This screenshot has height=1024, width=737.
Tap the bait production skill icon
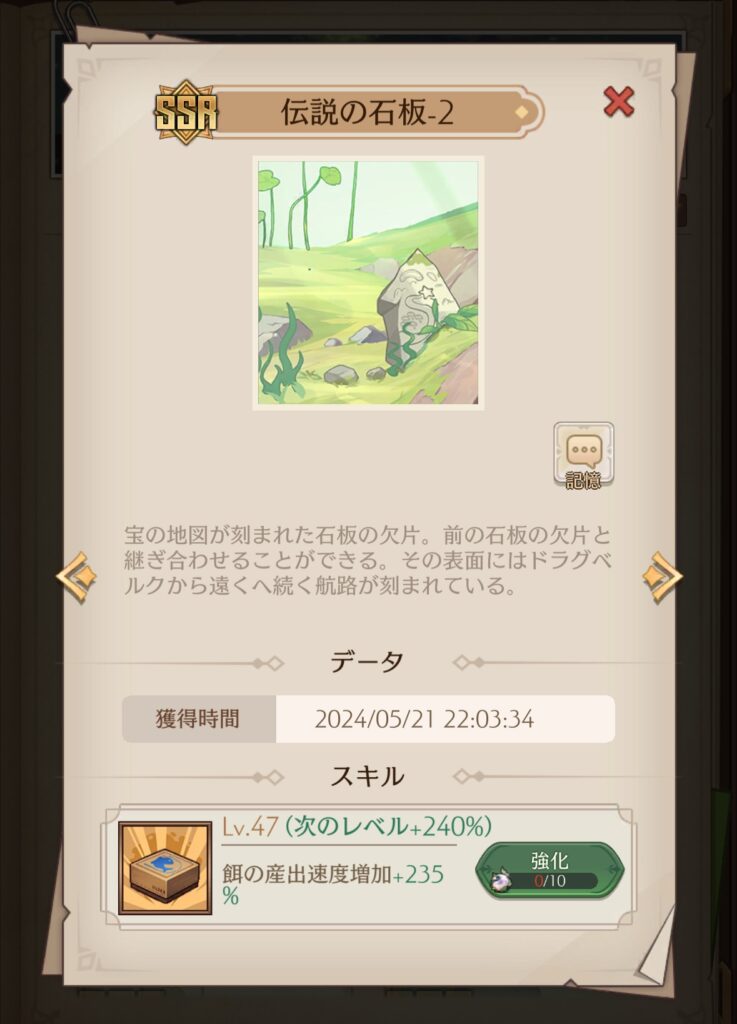[165, 868]
